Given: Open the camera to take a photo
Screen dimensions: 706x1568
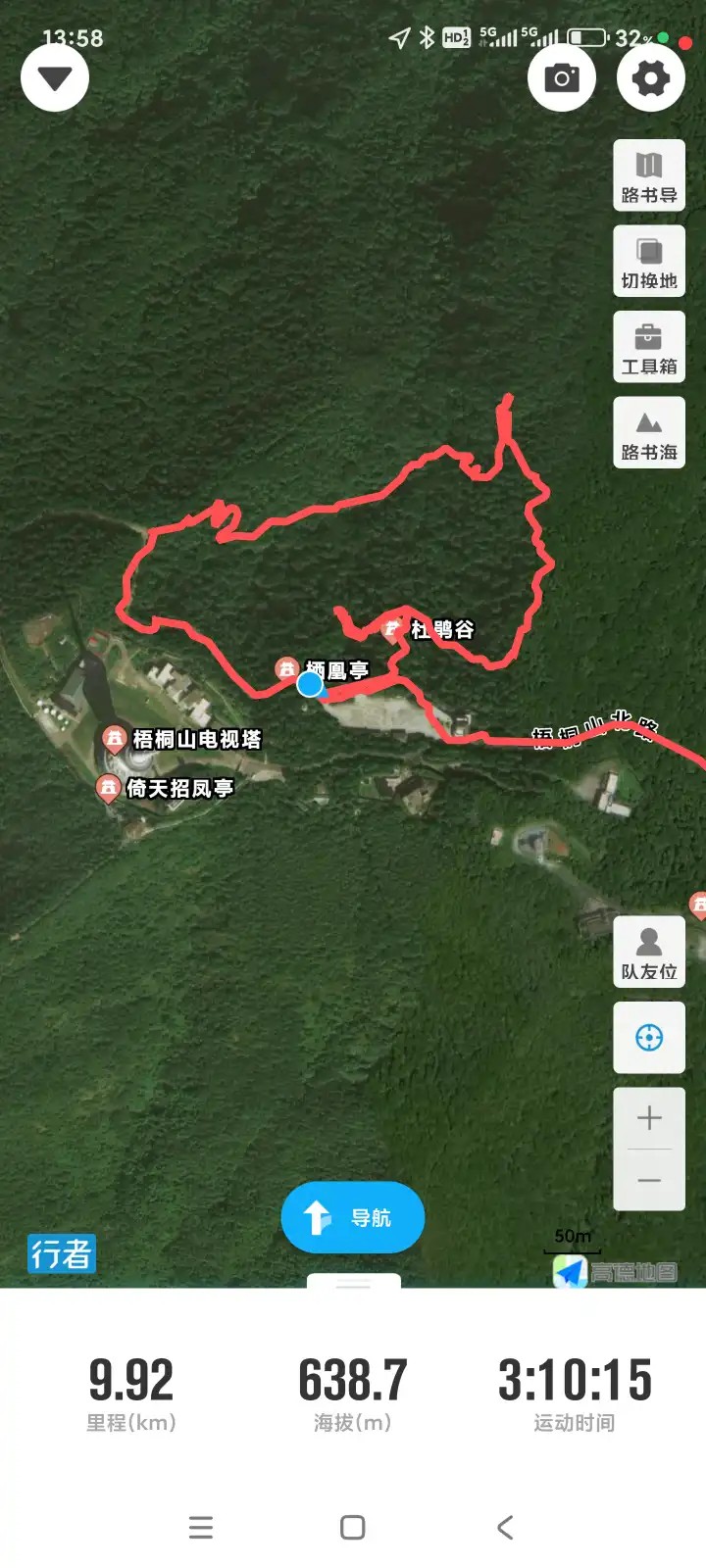Looking at the screenshot, I should click(562, 77).
